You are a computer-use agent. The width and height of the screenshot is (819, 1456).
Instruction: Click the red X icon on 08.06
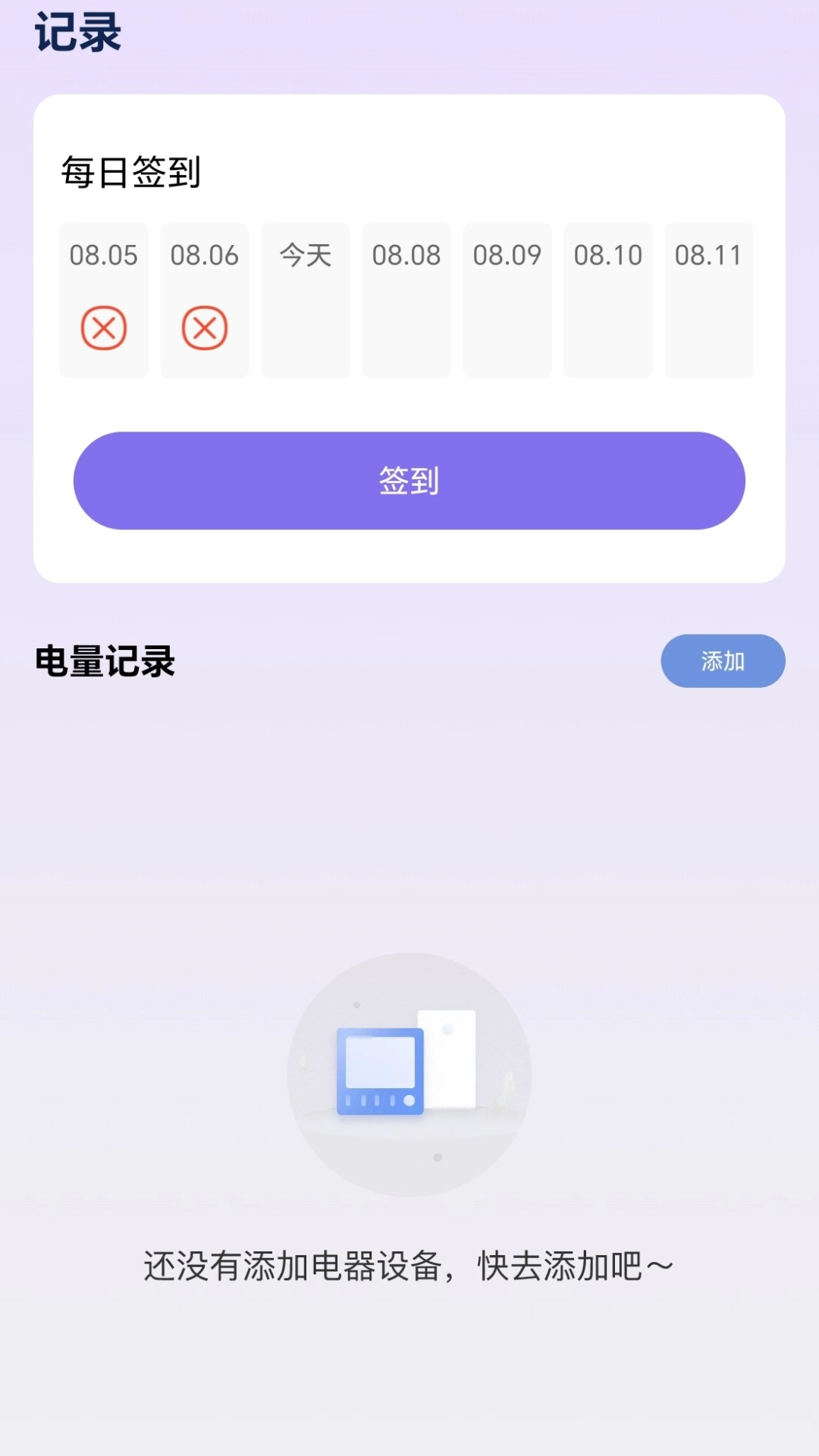[x=204, y=328]
